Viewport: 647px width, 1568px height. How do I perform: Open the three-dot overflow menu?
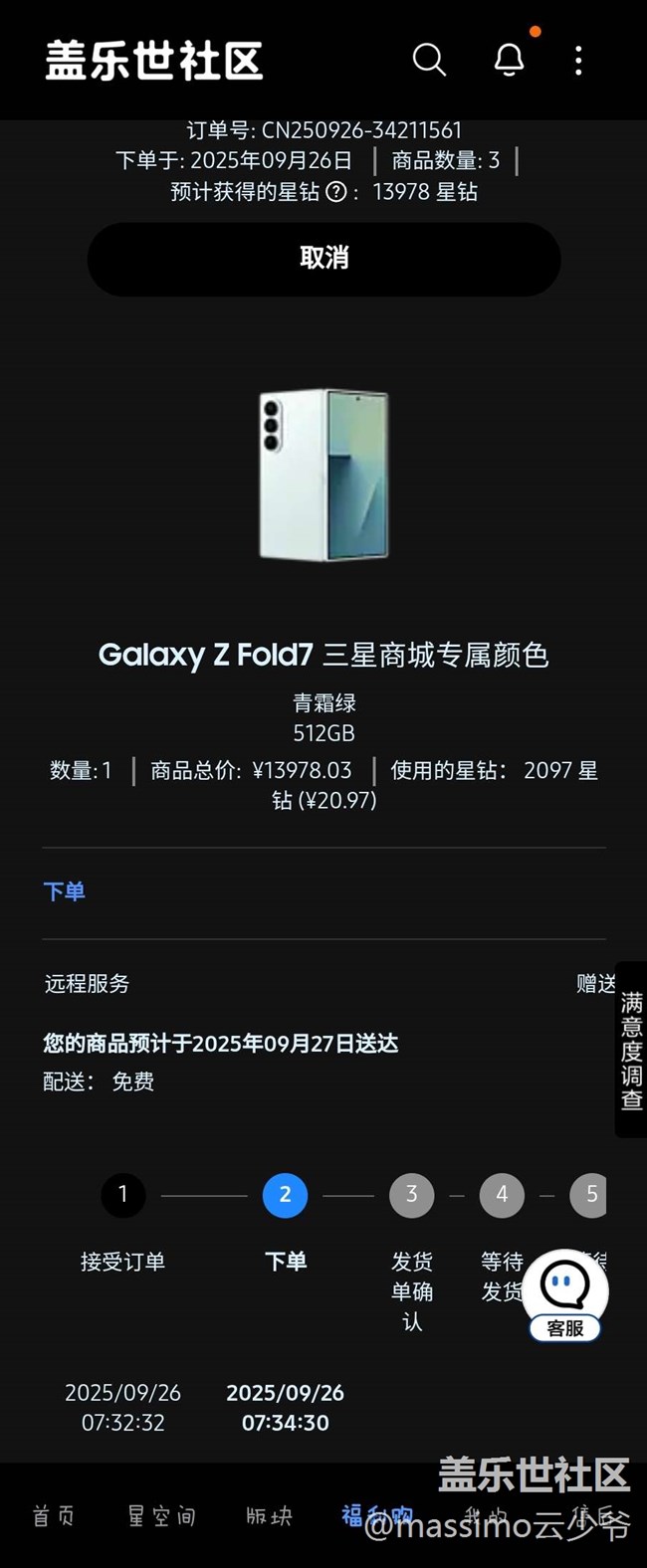[x=578, y=60]
